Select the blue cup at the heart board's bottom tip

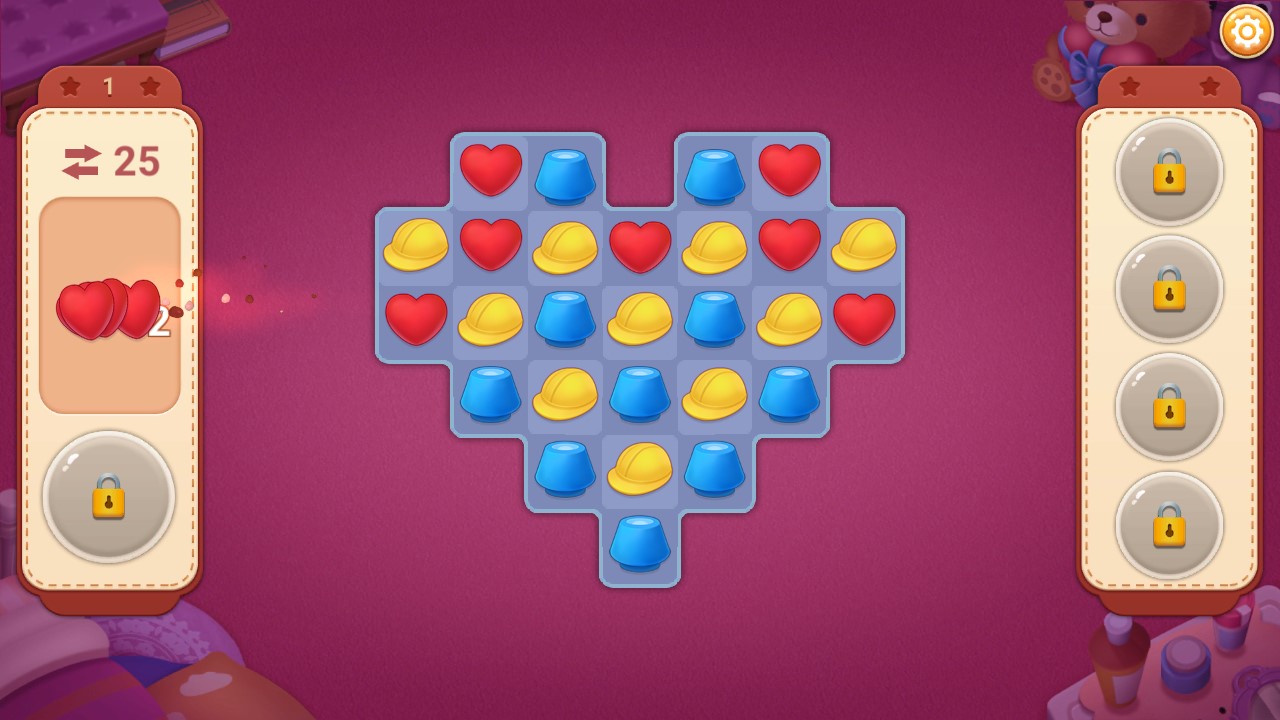coord(640,543)
